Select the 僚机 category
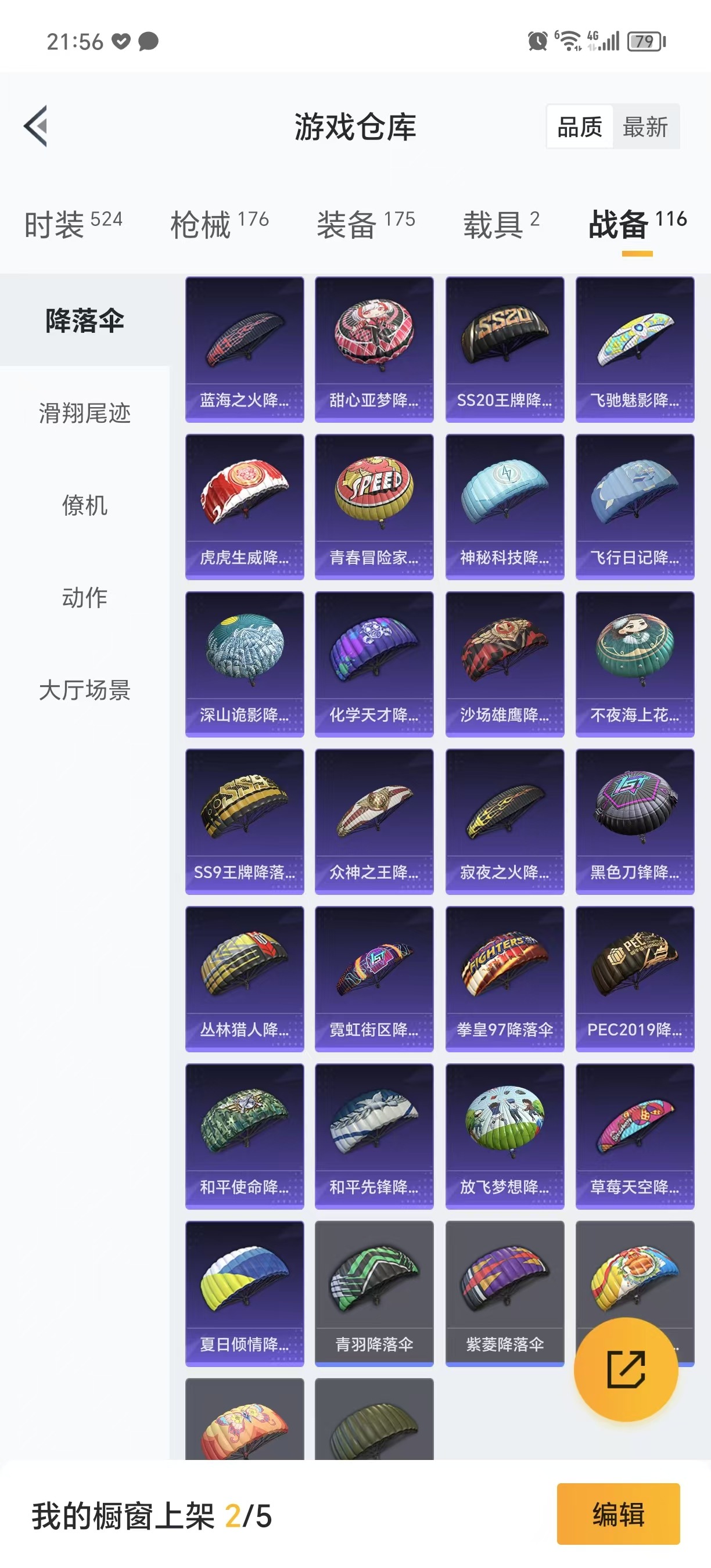This screenshot has width=711, height=1568. tap(85, 505)
